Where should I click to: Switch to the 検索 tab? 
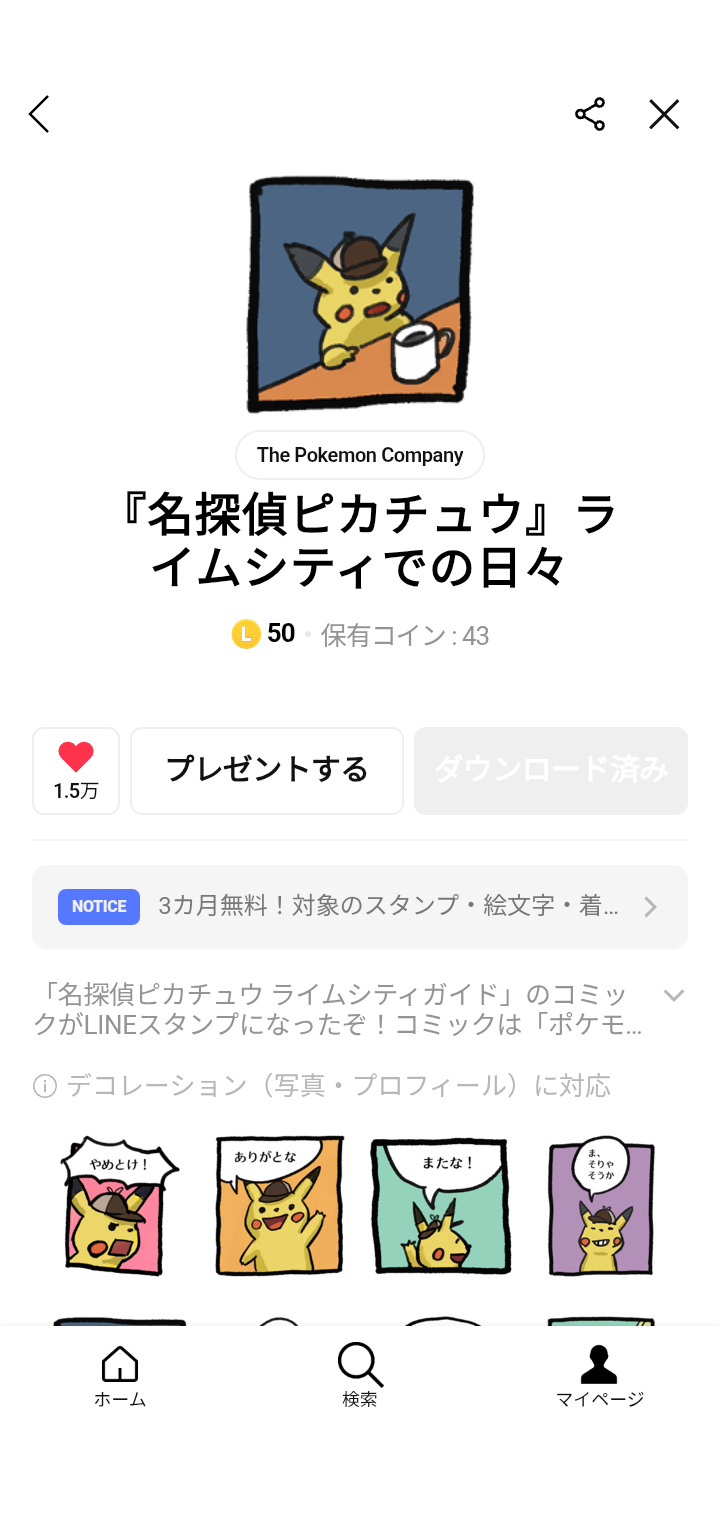point(360,1377)
